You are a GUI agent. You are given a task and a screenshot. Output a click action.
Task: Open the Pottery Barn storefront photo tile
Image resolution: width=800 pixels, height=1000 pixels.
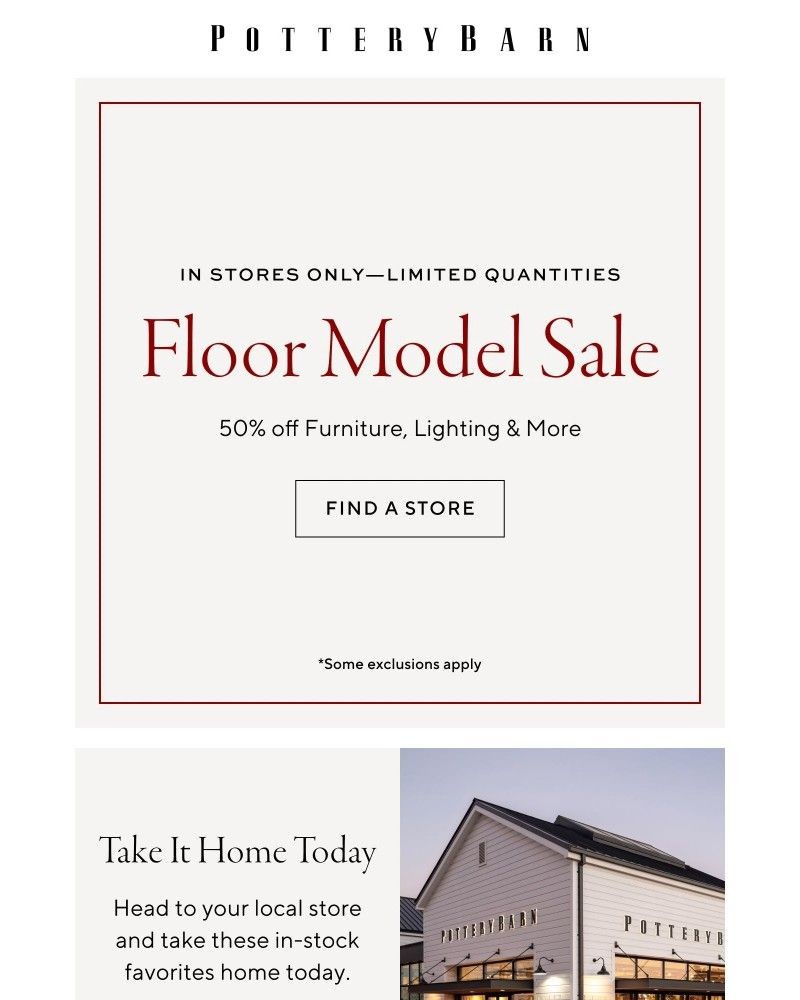point(562,875)
